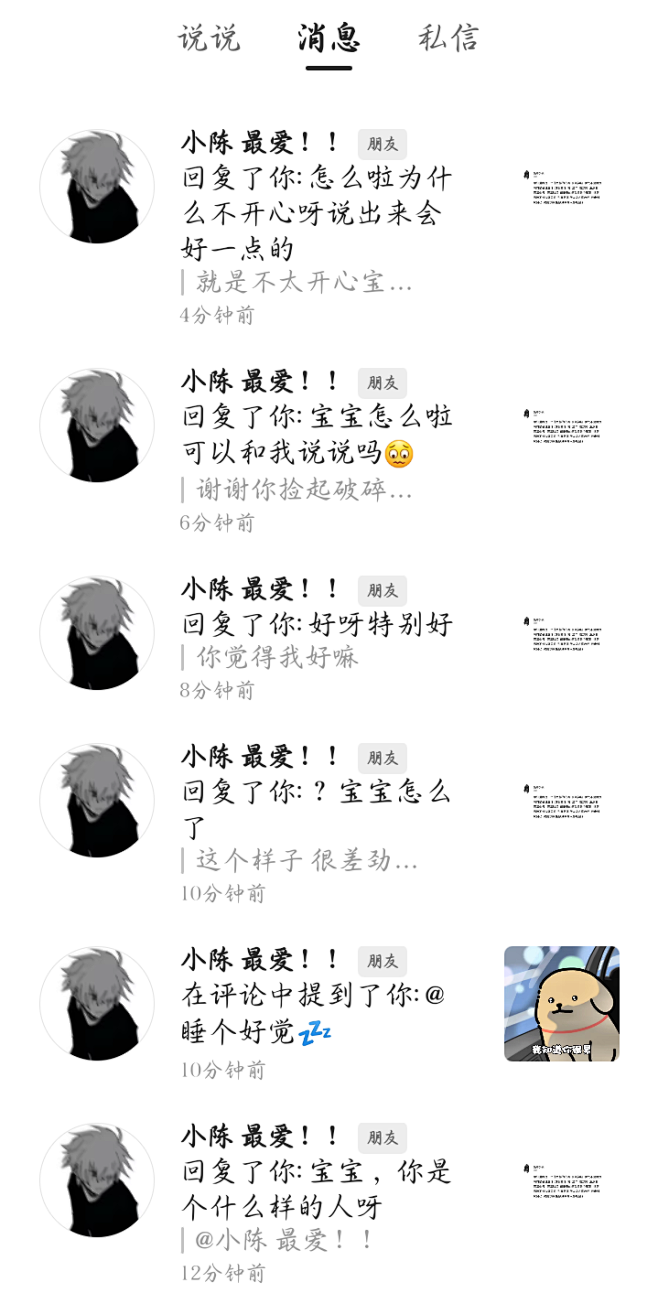Tap 小陈's avatar on the 8分钟前 message

coord(97,633)
